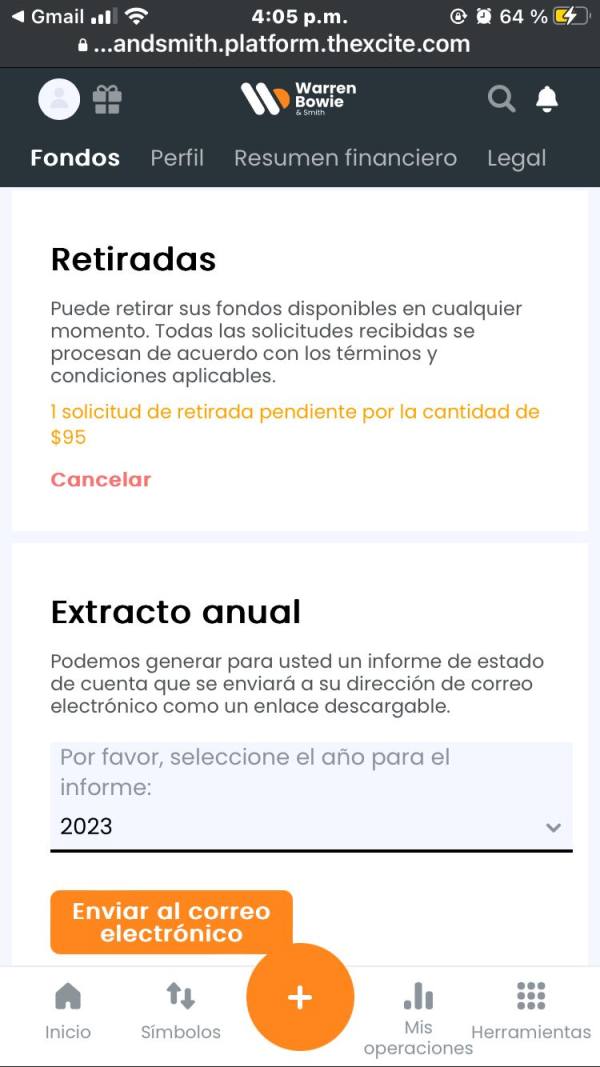Select the Fondos tab
The height and width of the screenshot is (1067, 600).
(x=75, y=158)
